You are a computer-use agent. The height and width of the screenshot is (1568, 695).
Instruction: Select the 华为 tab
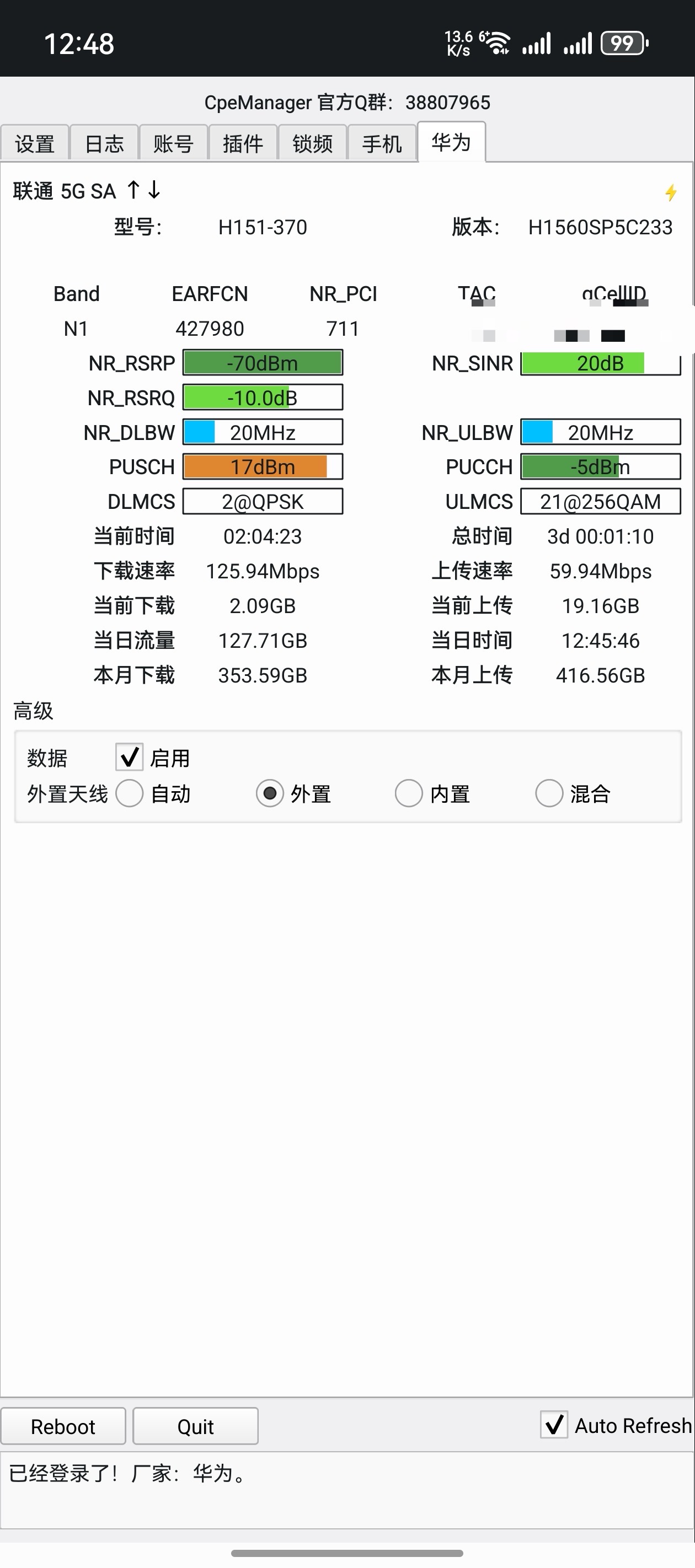(451, 142)
